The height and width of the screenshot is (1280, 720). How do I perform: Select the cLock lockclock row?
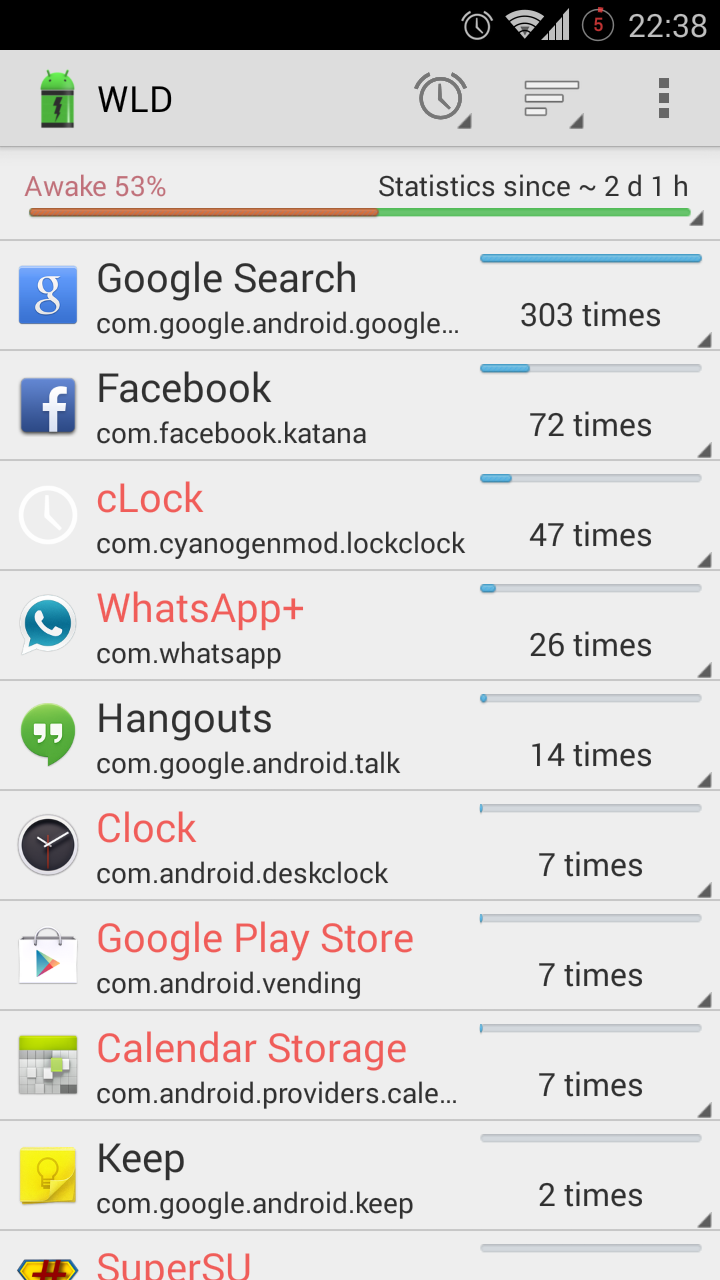[360, 516]
